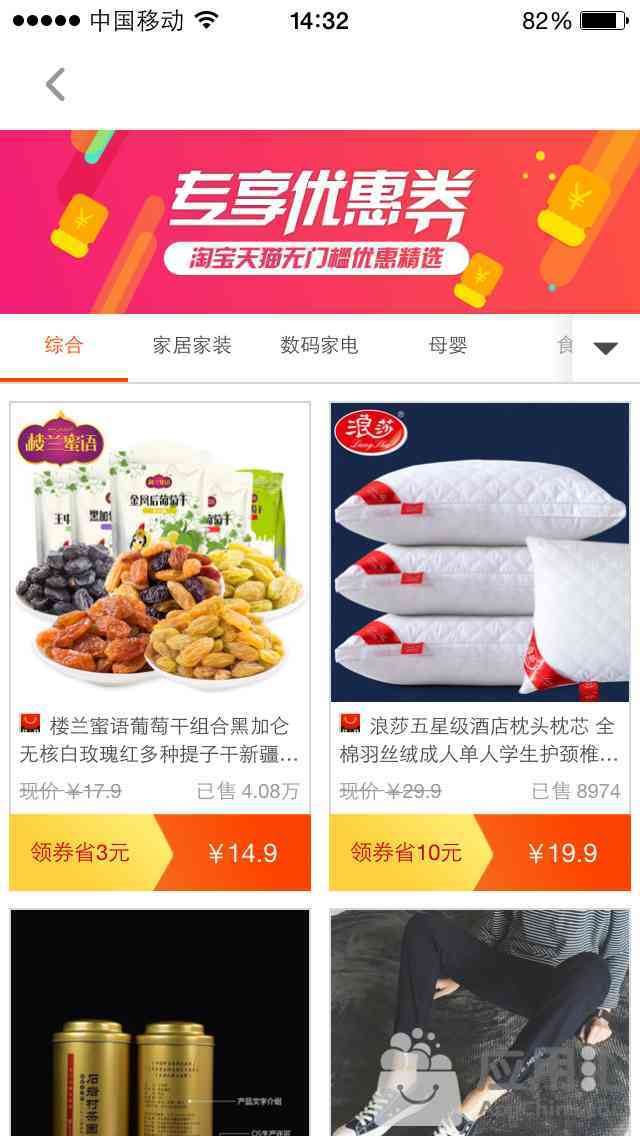Open the 专享优惠券 coupon banner

point(320,221)
